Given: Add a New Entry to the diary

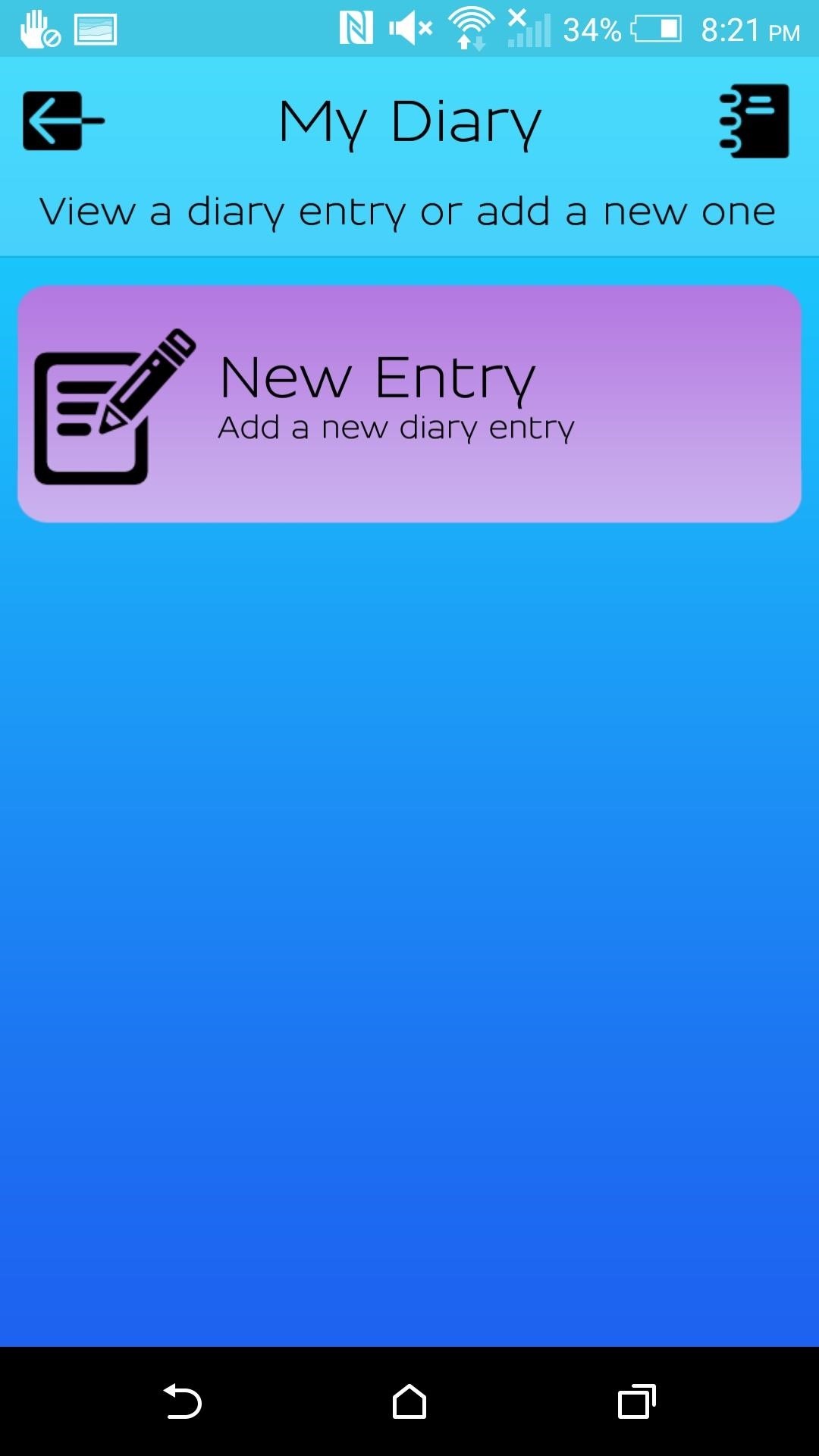Looking at the screenshot, I should pyautogui.click(x=409, y=403).
